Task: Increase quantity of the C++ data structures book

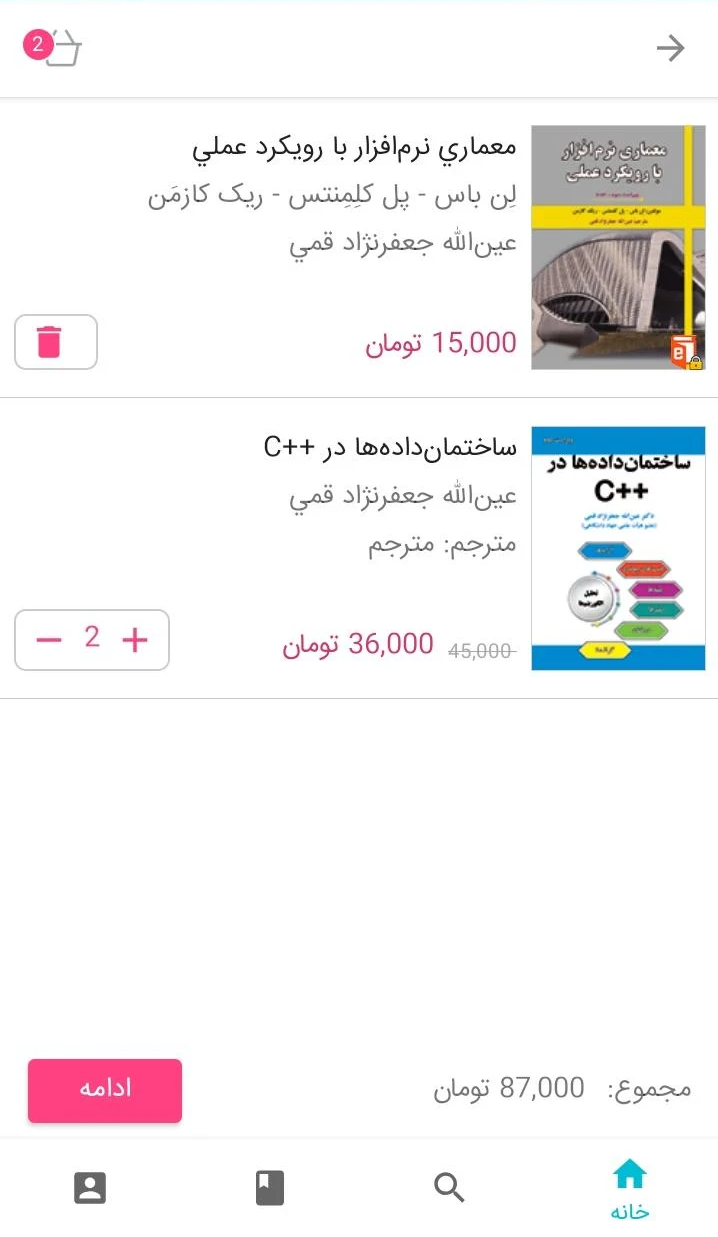Action: pyautogui.click(x=134, y=639)
